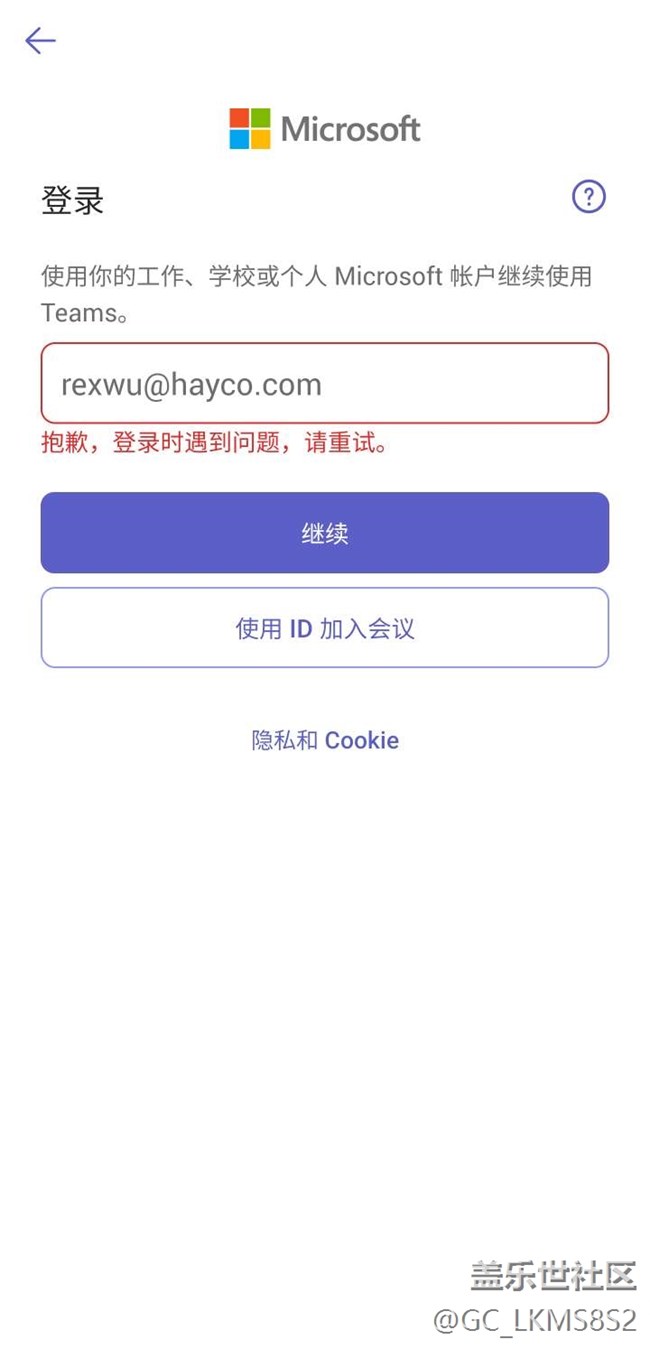Tap the email field showing rexwu@hayco.com

[324, 384]
